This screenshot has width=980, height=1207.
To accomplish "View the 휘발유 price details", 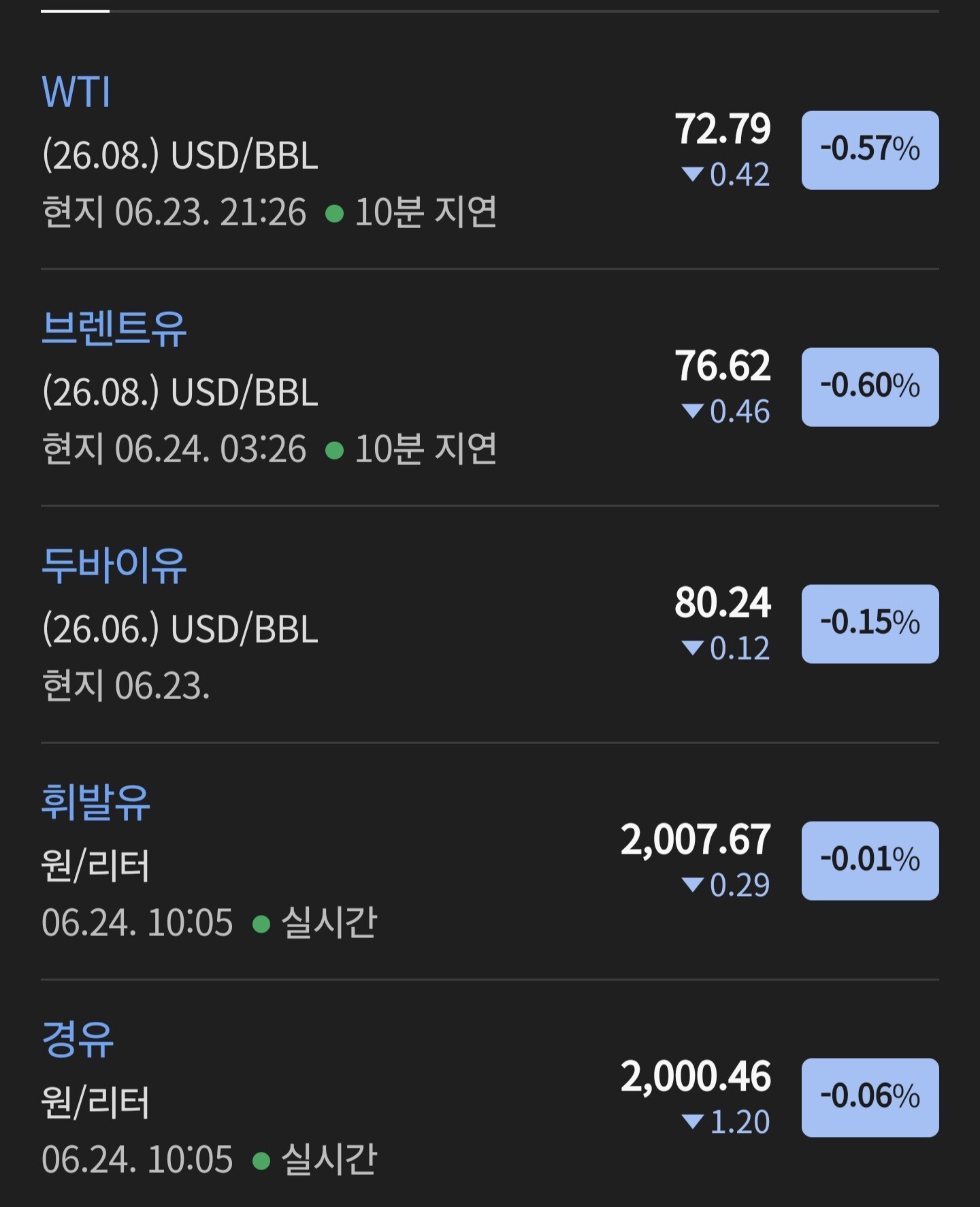I will 490,861.
